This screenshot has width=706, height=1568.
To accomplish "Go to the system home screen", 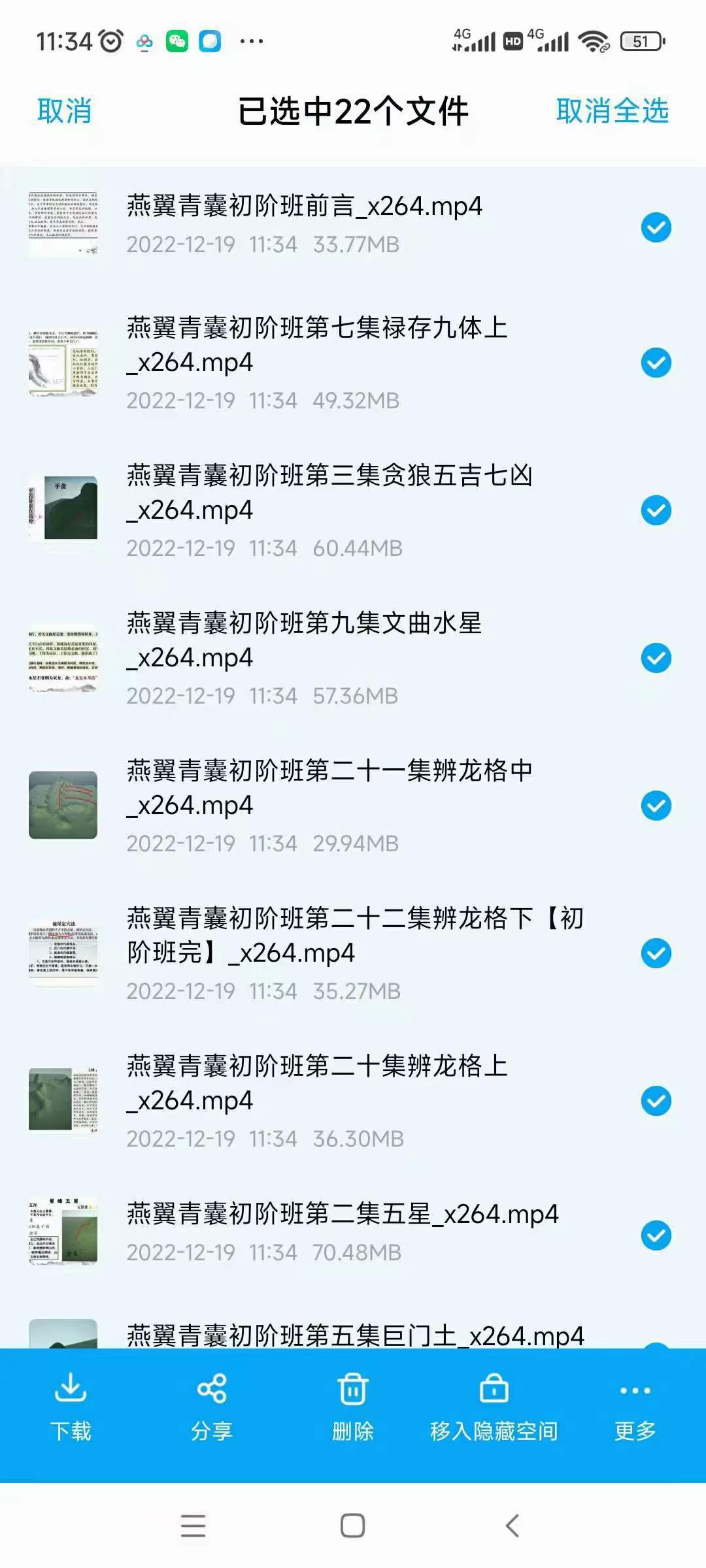I will click(352, 1526).
